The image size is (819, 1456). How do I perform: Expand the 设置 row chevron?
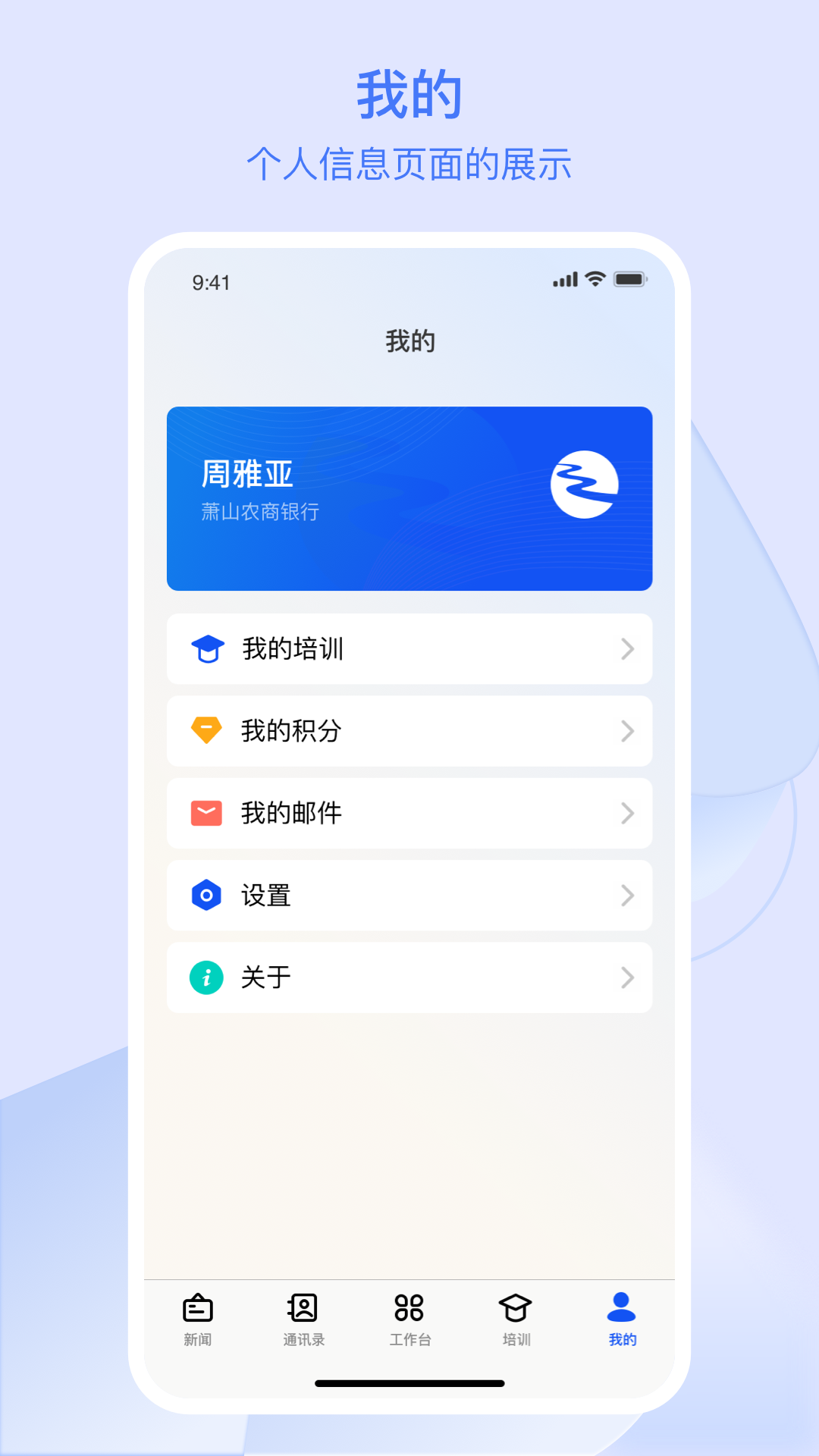628,896
